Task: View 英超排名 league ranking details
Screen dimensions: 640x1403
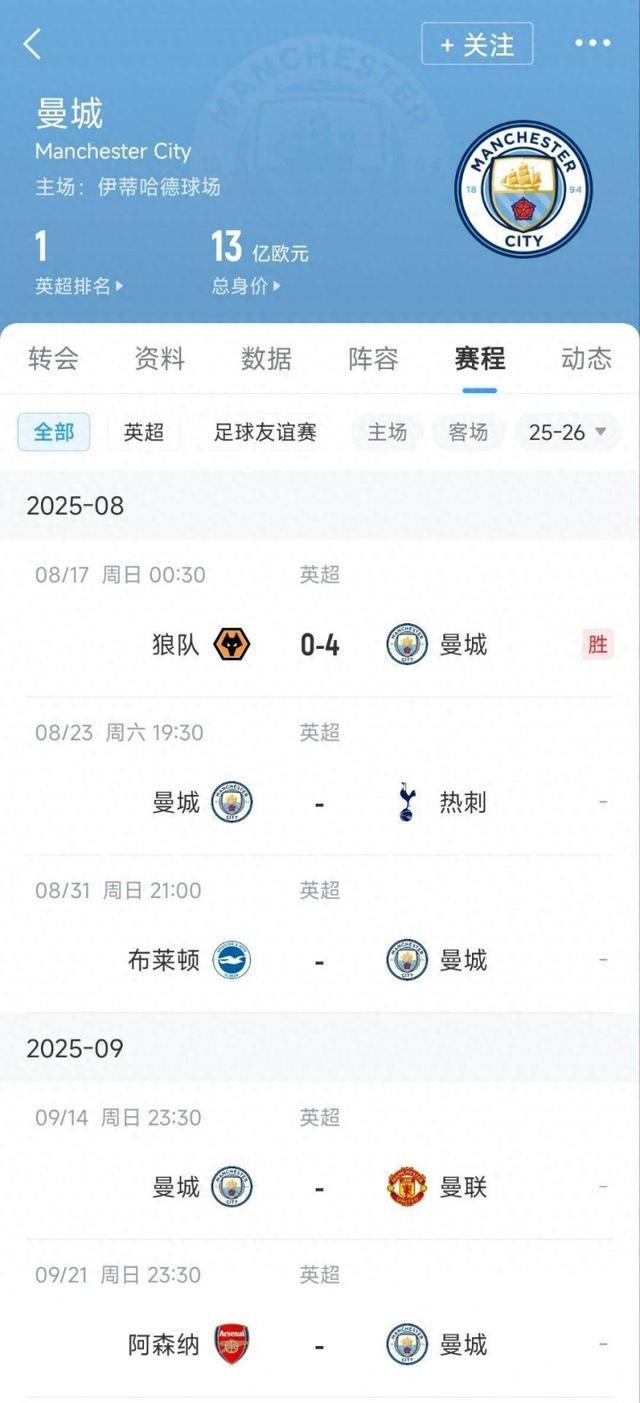Action: (79, 286)
